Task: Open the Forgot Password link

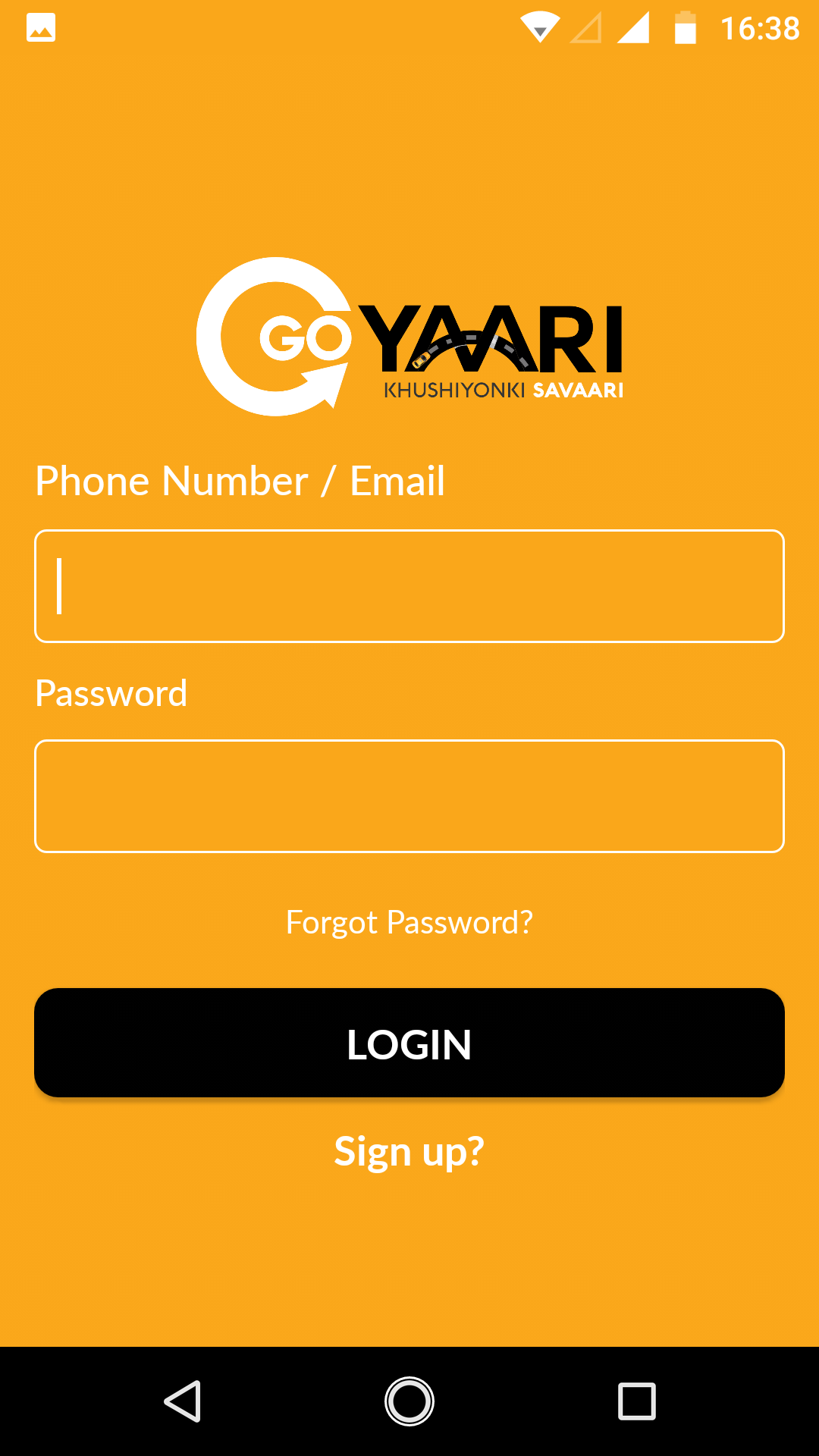Action: pos(409,923)
